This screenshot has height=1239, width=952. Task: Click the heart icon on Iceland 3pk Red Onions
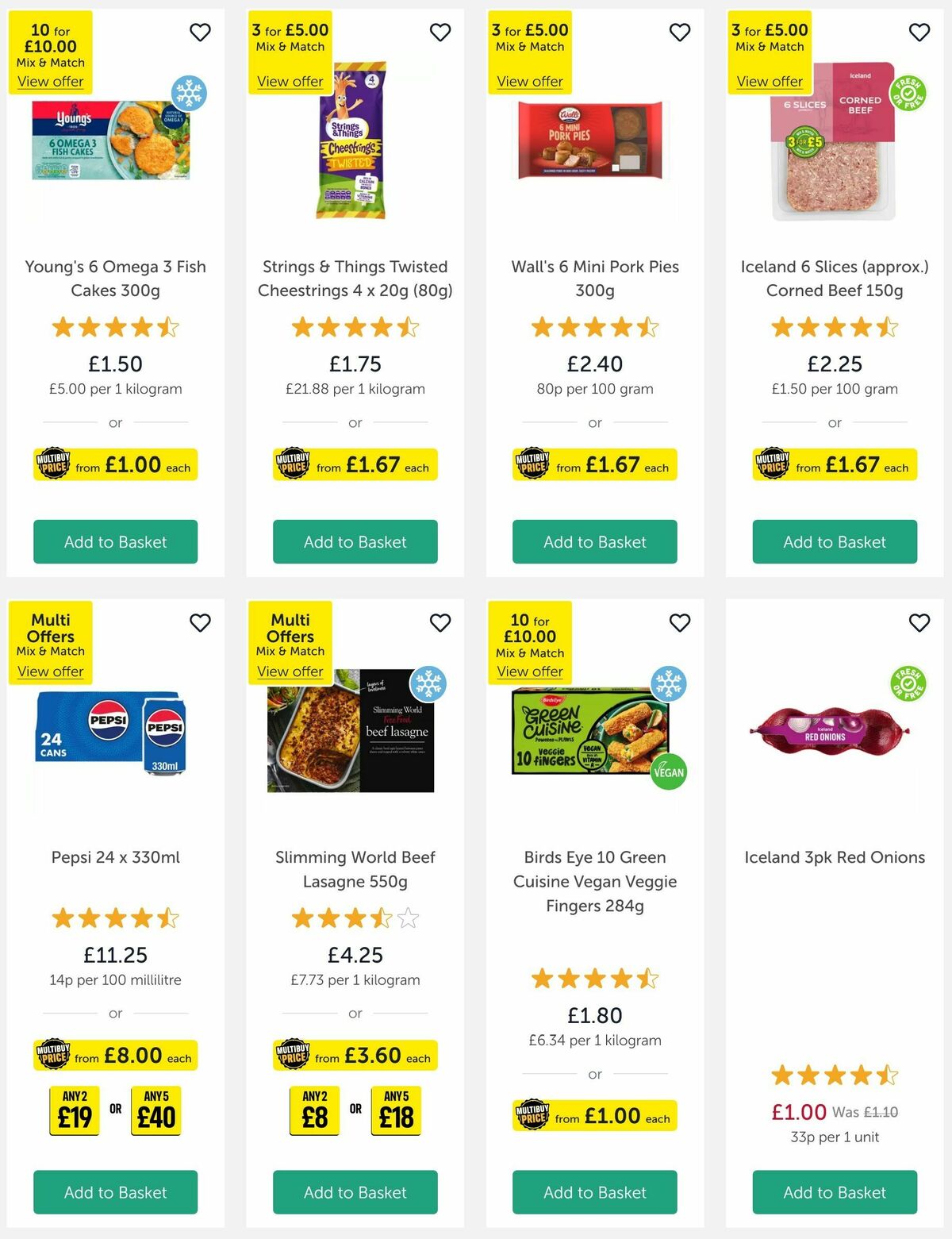919,623
